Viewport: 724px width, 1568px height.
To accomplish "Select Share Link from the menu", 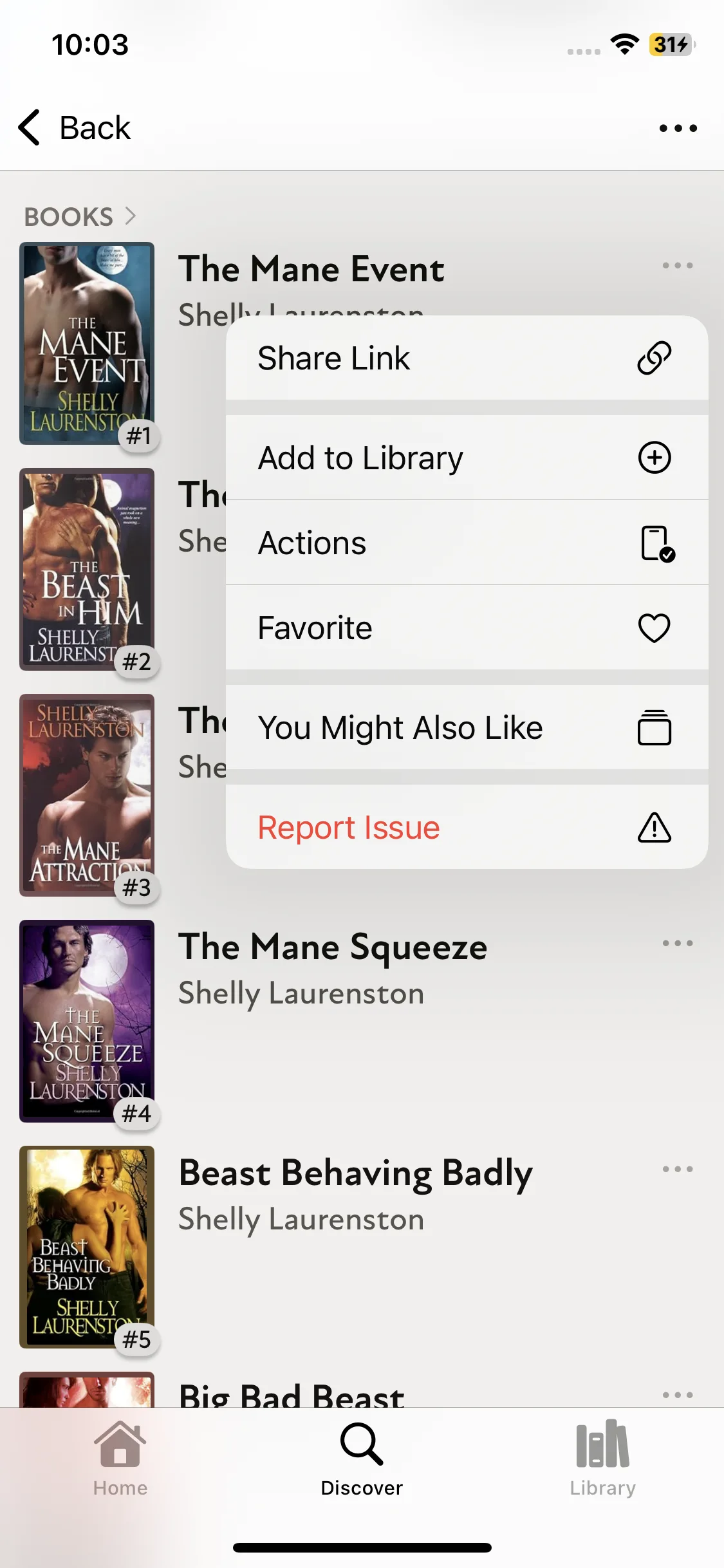I will coord(467,358).
